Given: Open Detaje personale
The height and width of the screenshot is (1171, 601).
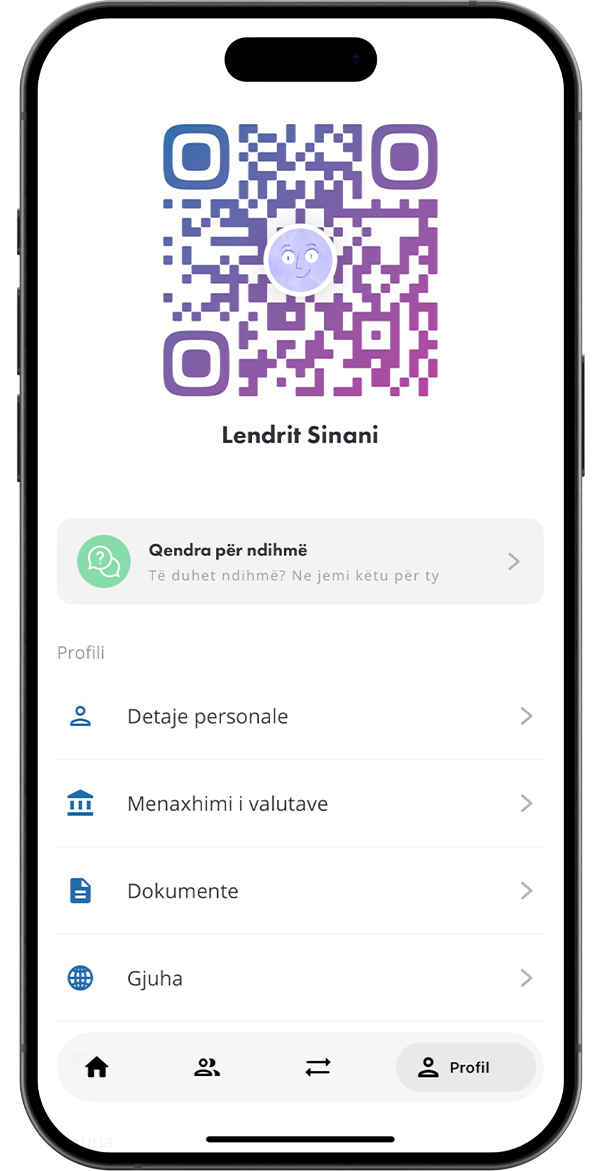Looking at the screenshot, I should coord(300,716).
